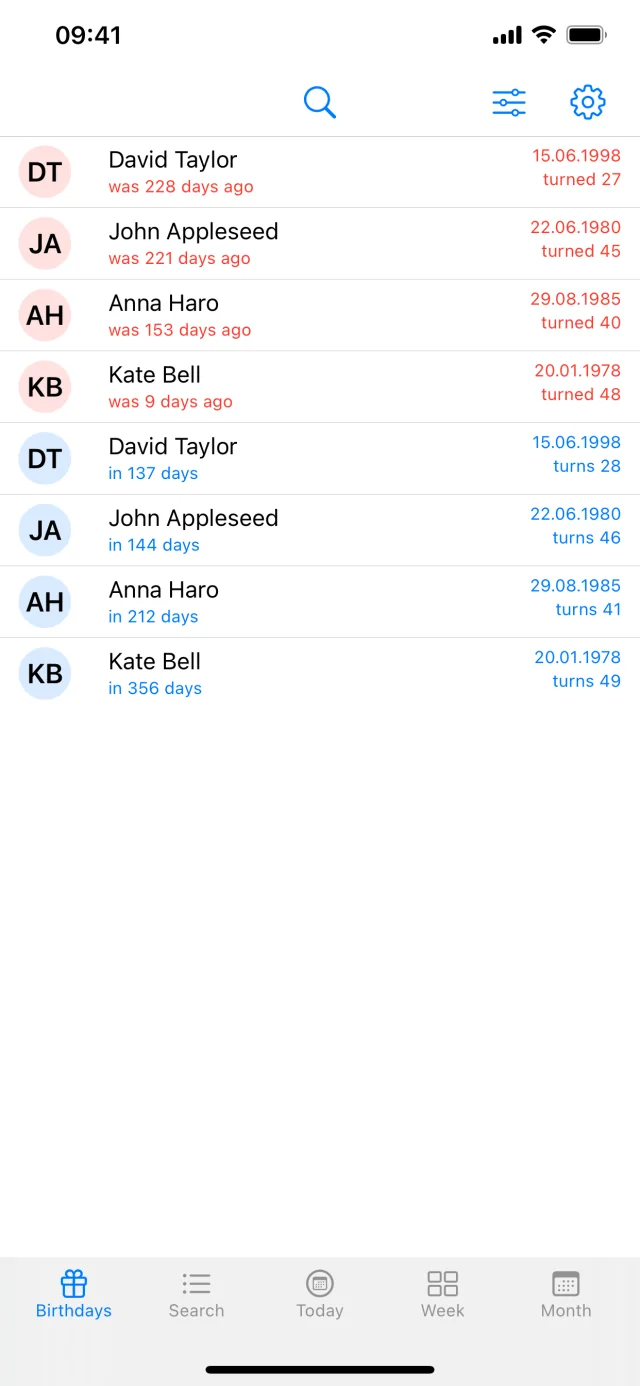640x1386 pixels.
Task: Open the filter sliders icon
Action: pos(509,102)
